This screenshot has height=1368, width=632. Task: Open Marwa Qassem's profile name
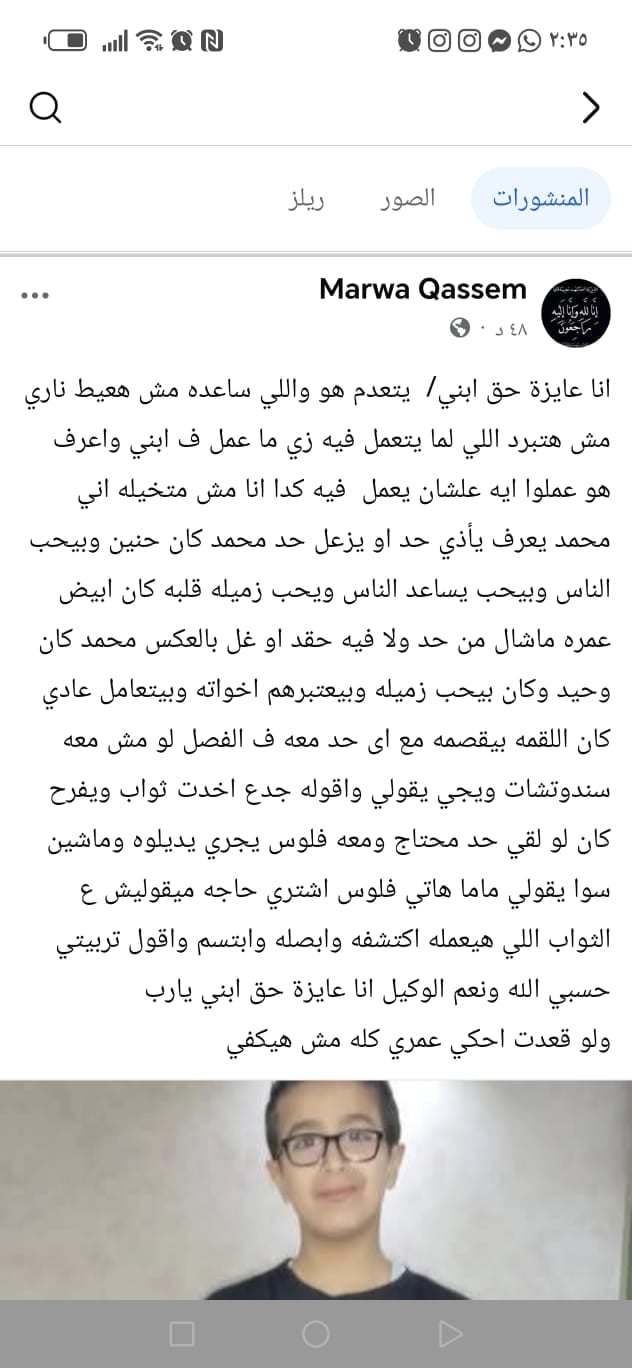[x=422, y=290]
